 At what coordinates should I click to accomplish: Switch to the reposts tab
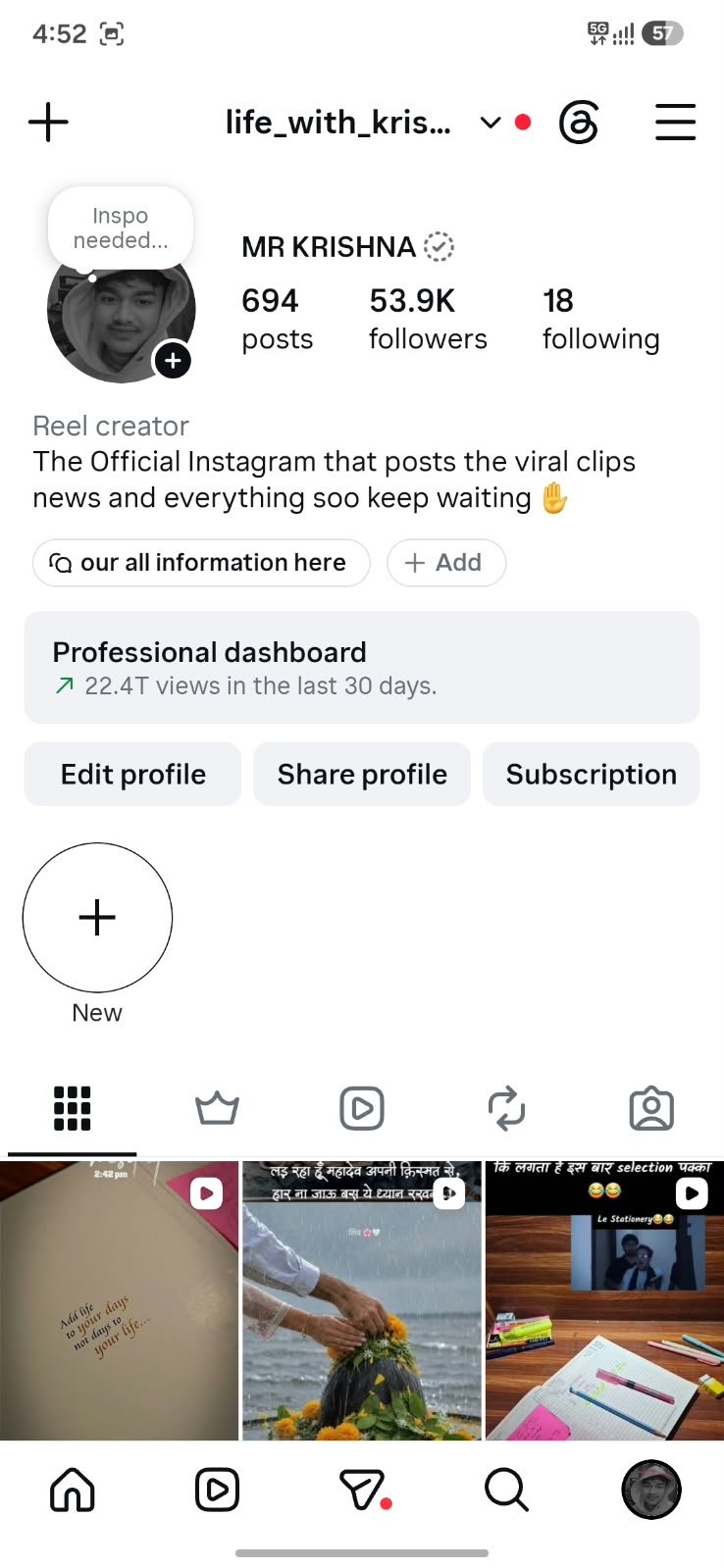[506, 1109]
